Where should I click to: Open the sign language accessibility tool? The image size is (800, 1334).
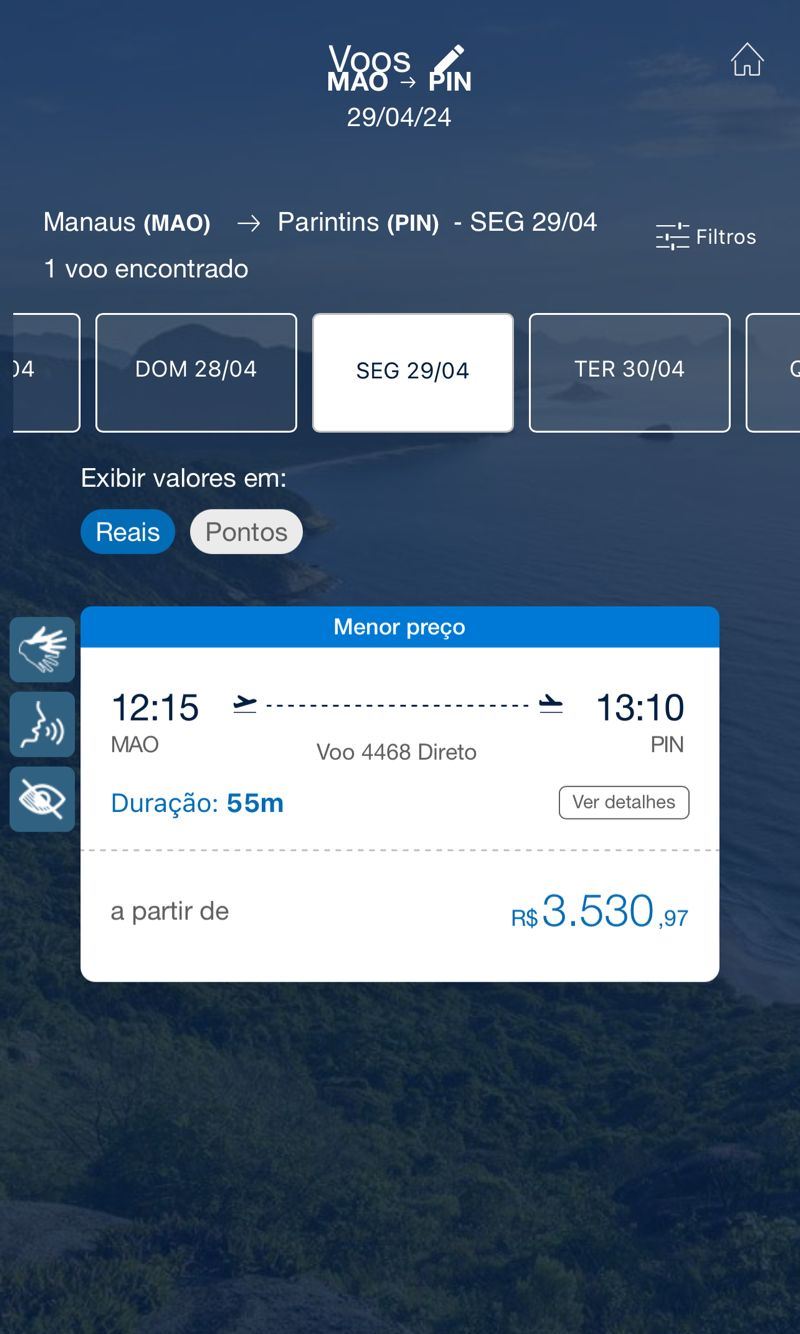tap(42, 650)
